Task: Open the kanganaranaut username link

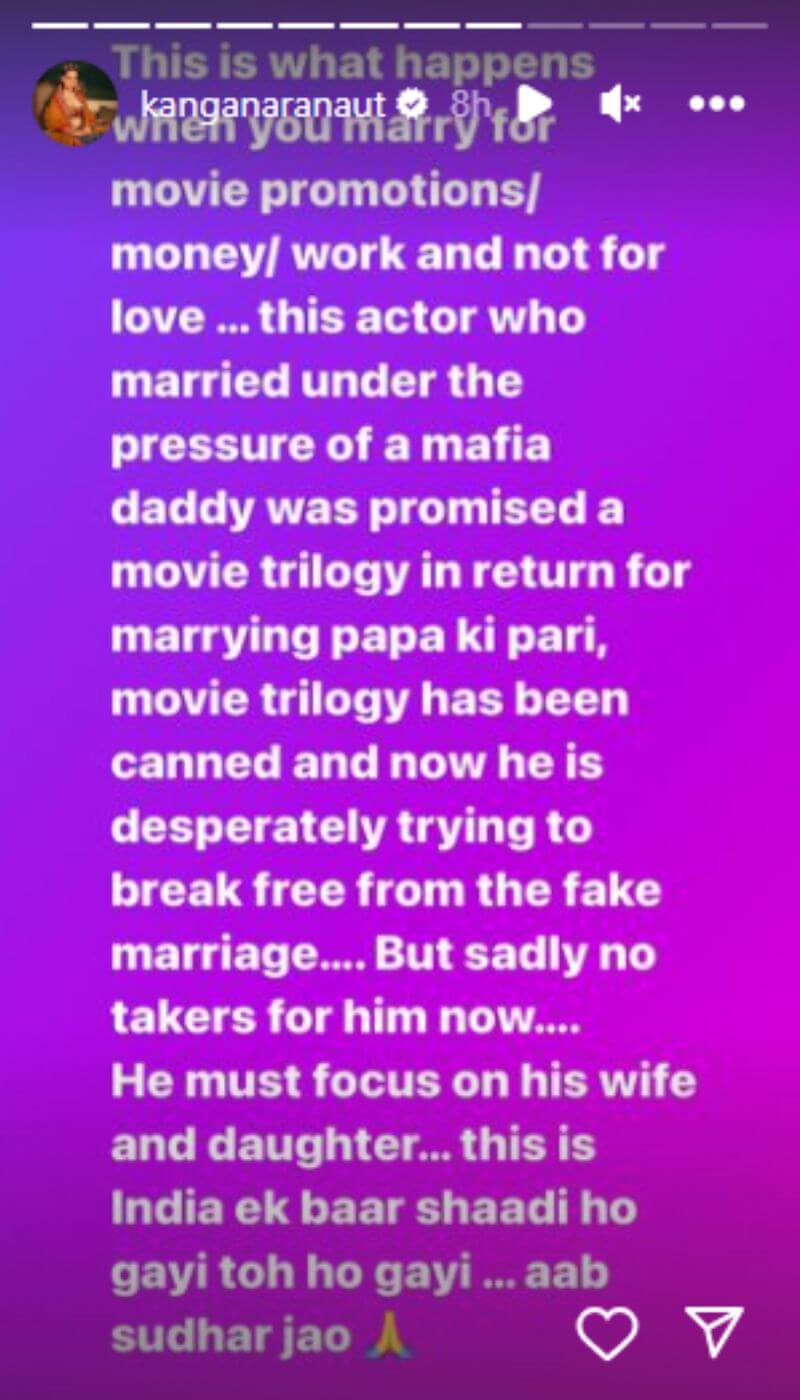Action: 263,103
